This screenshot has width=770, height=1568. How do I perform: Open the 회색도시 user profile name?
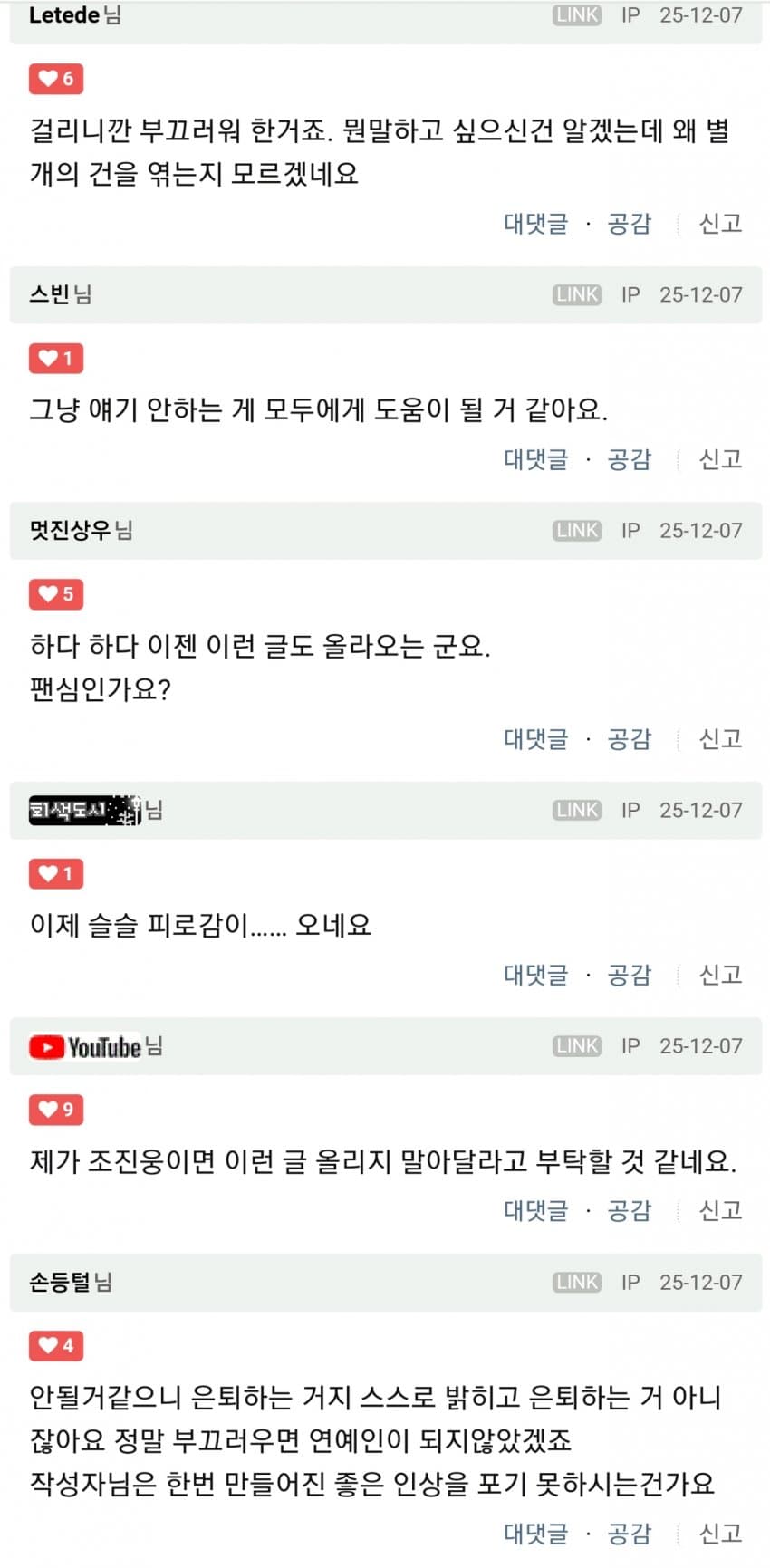pyautogui.click(x=84, y=810)
